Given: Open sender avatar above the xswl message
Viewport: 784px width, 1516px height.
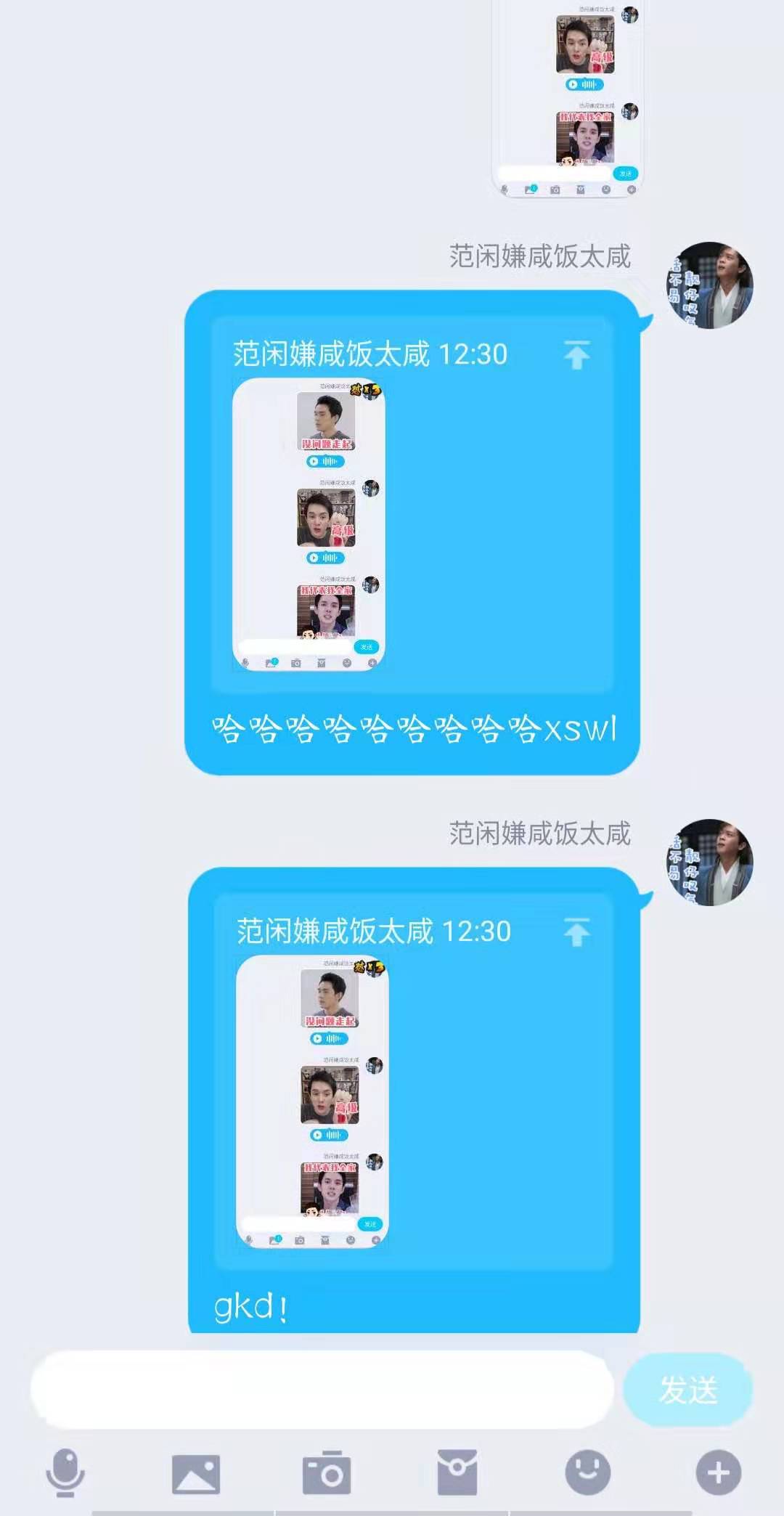Looking at the screenshot, I should pyautogui.click(x=710, y=285).
